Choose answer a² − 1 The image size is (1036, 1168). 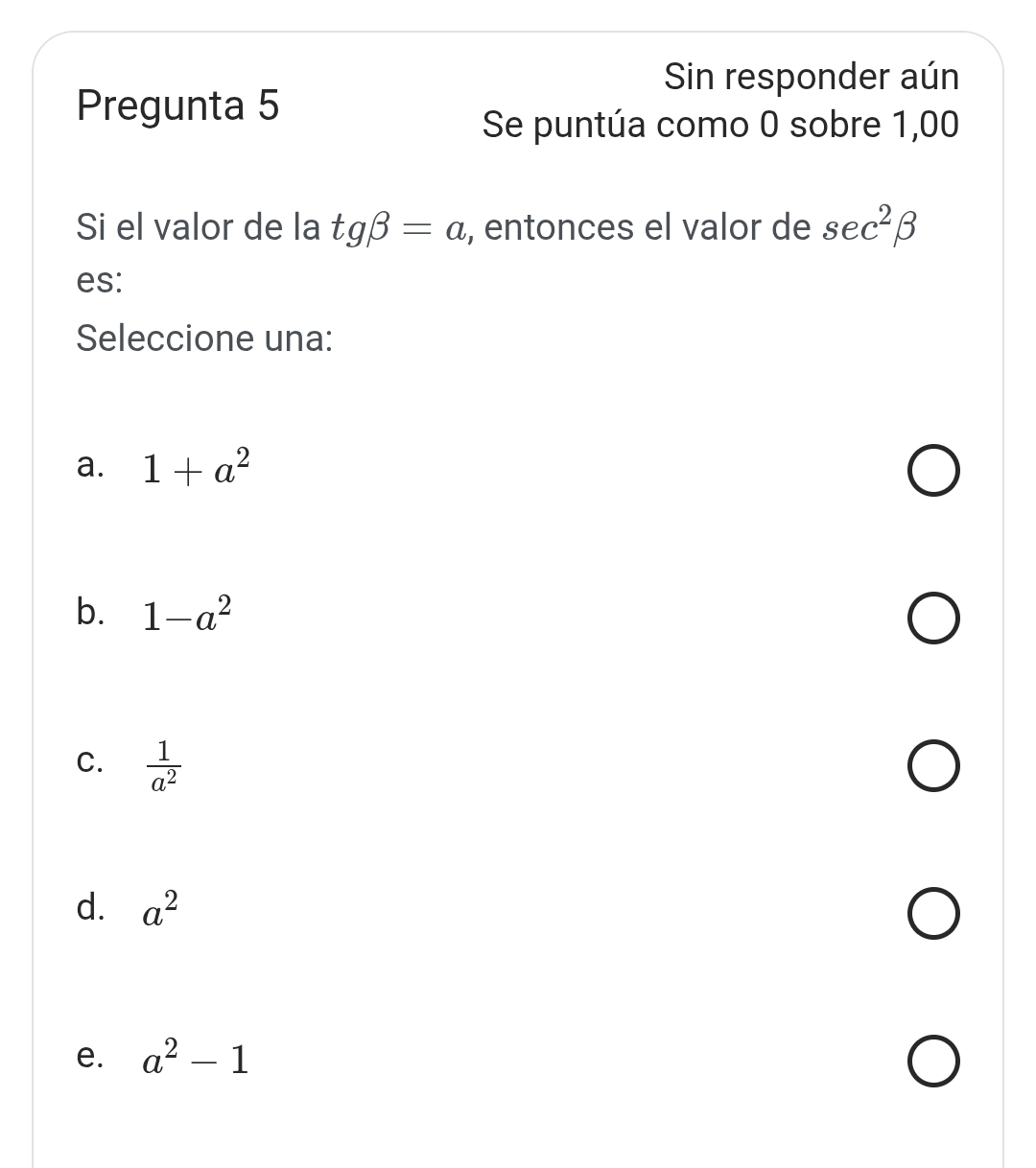[x=192, y=1060]
